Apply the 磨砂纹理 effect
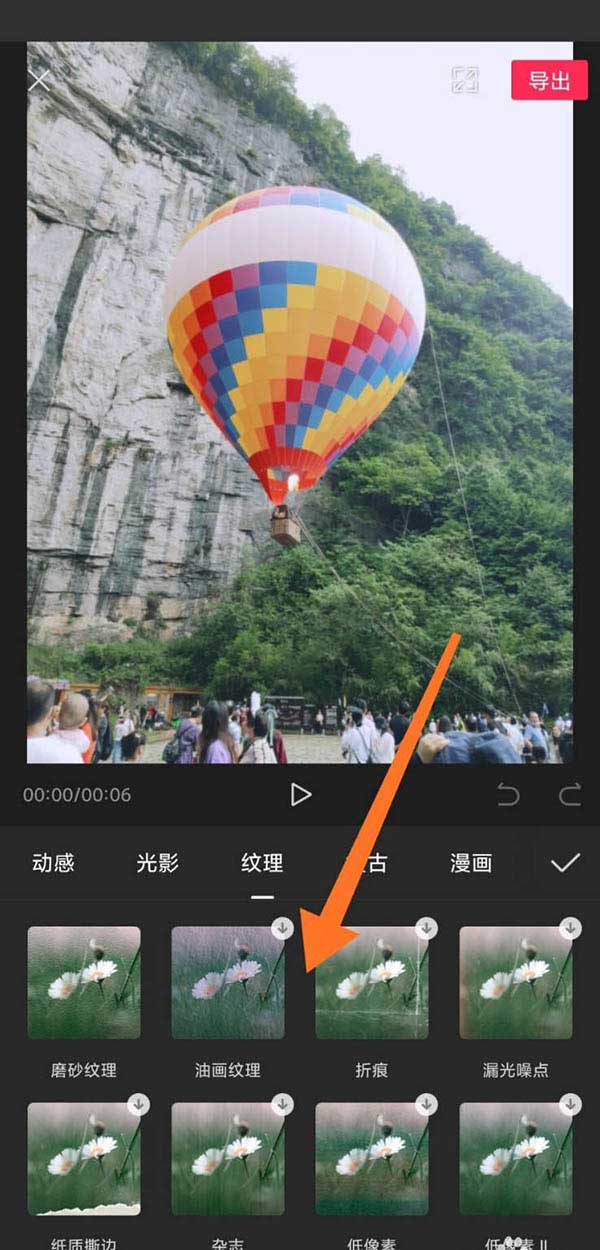The width and height of the screenshot is (600, 1250). 84,982
